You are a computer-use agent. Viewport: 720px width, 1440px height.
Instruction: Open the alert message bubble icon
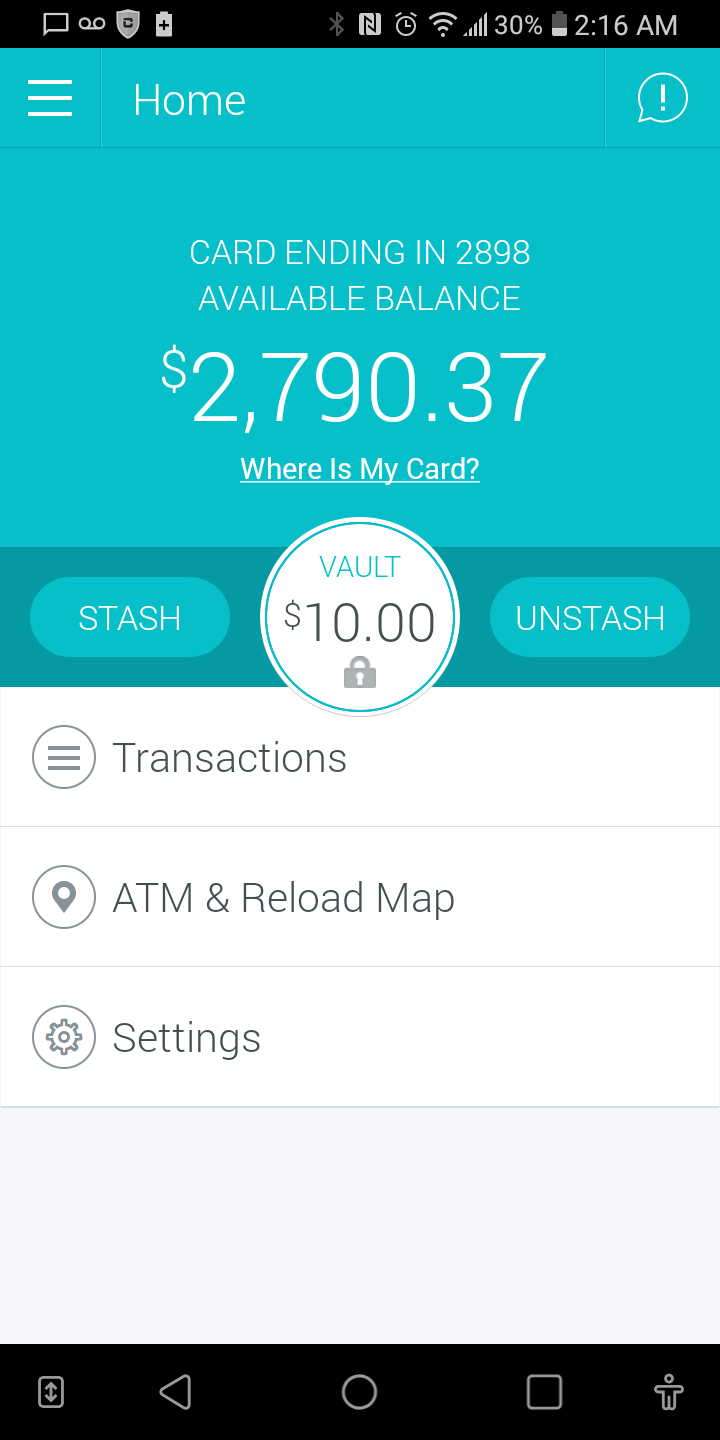click(x=662, y=99)
